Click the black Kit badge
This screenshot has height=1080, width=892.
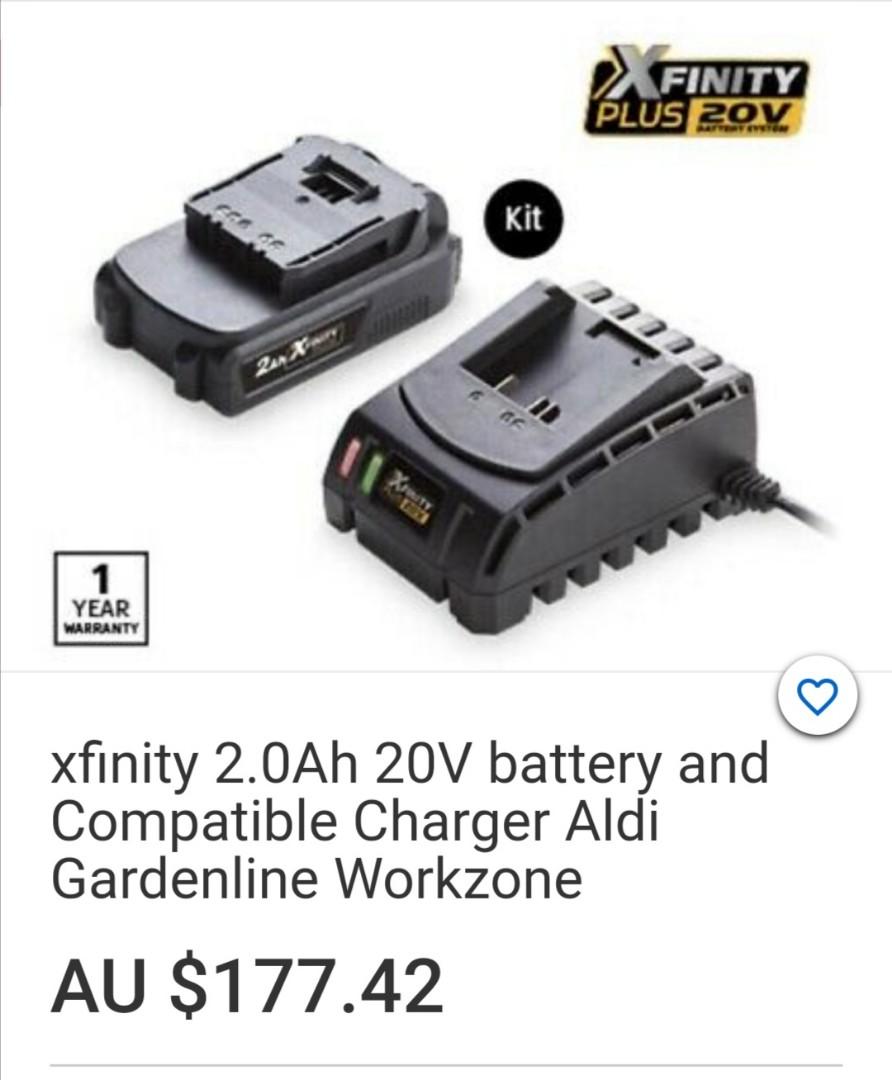(525, 215)
